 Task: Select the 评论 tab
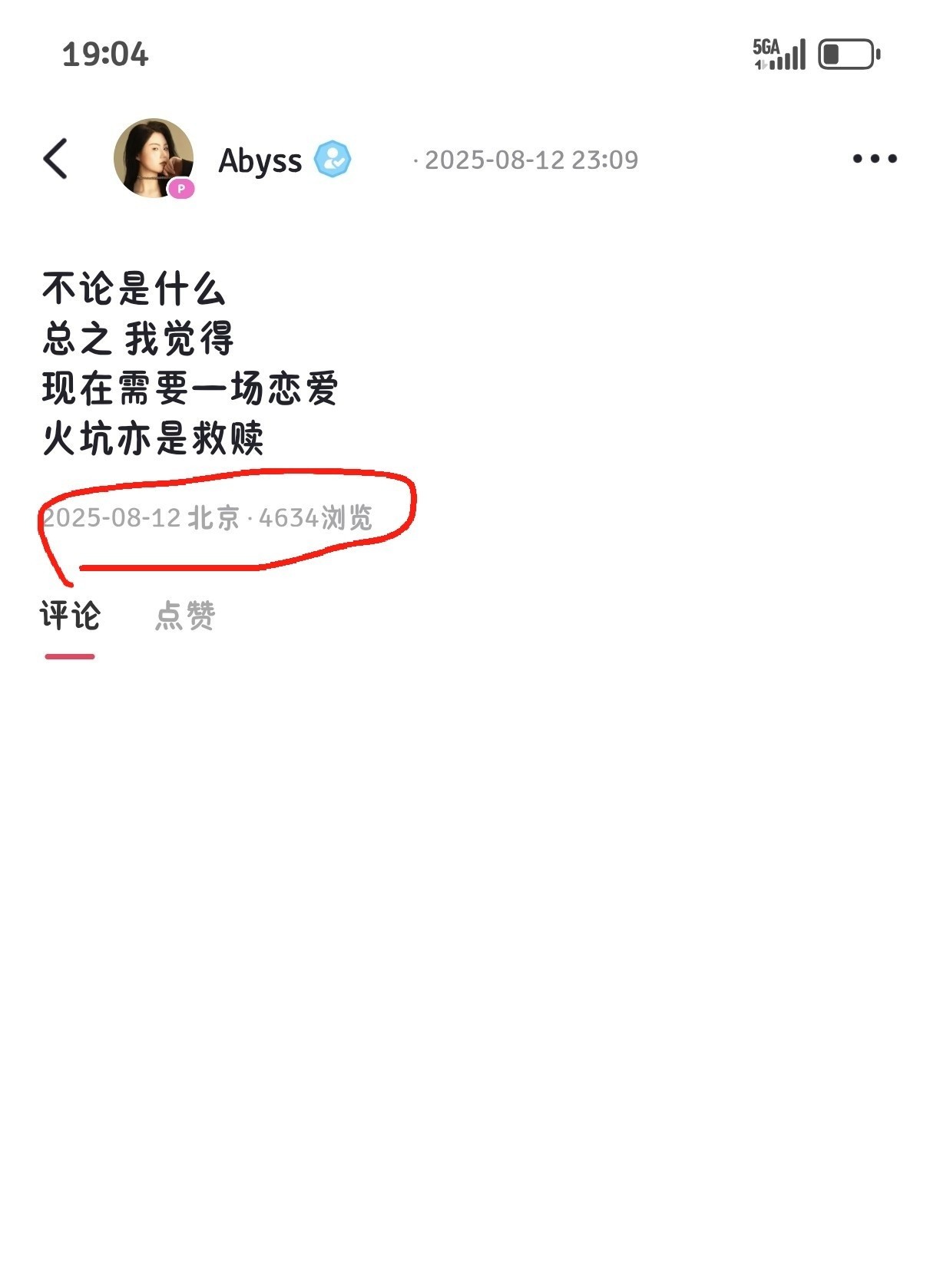[70, 615]
